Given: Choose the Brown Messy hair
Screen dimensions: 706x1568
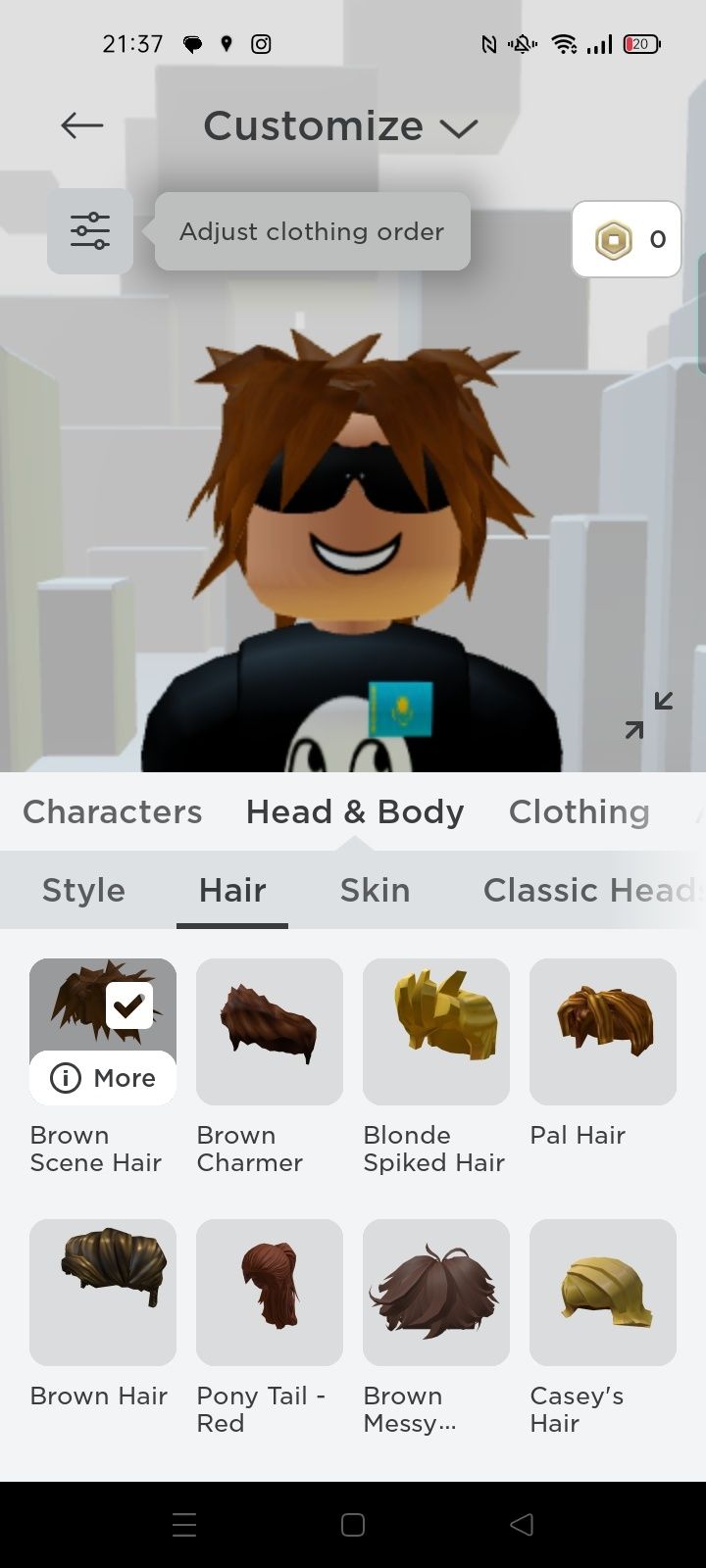Looking at the screenshot, I should [x=436, y=1293].
